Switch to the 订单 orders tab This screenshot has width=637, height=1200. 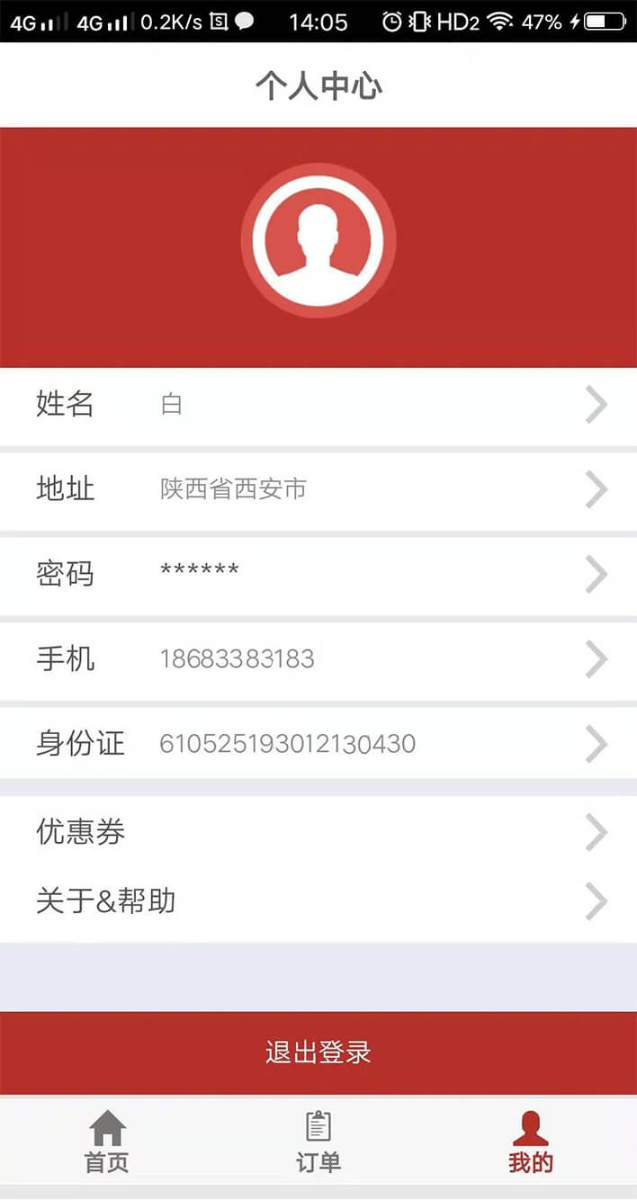click(318, 1142)
